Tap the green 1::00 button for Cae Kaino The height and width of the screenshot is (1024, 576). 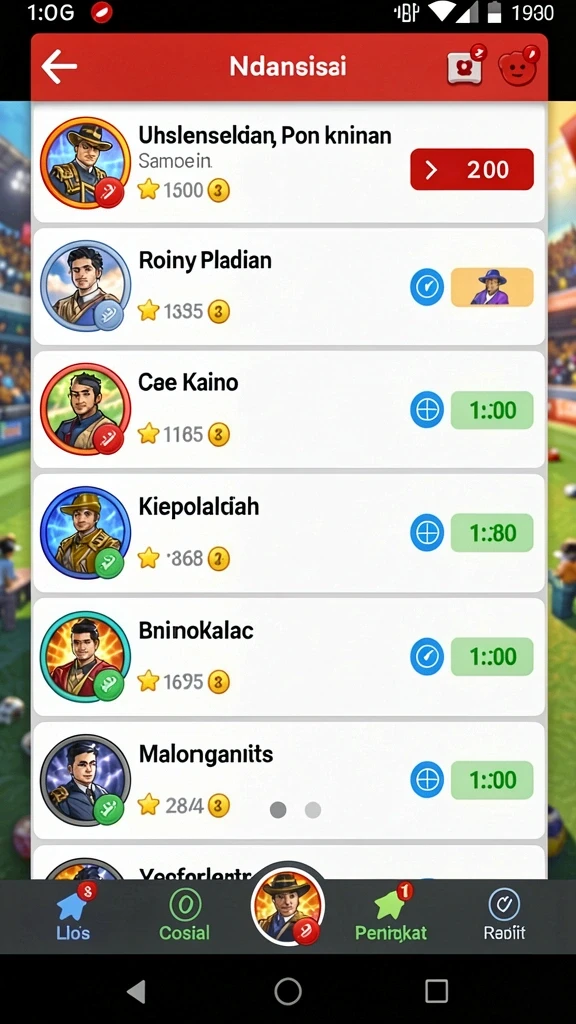[x=492, y=410]
